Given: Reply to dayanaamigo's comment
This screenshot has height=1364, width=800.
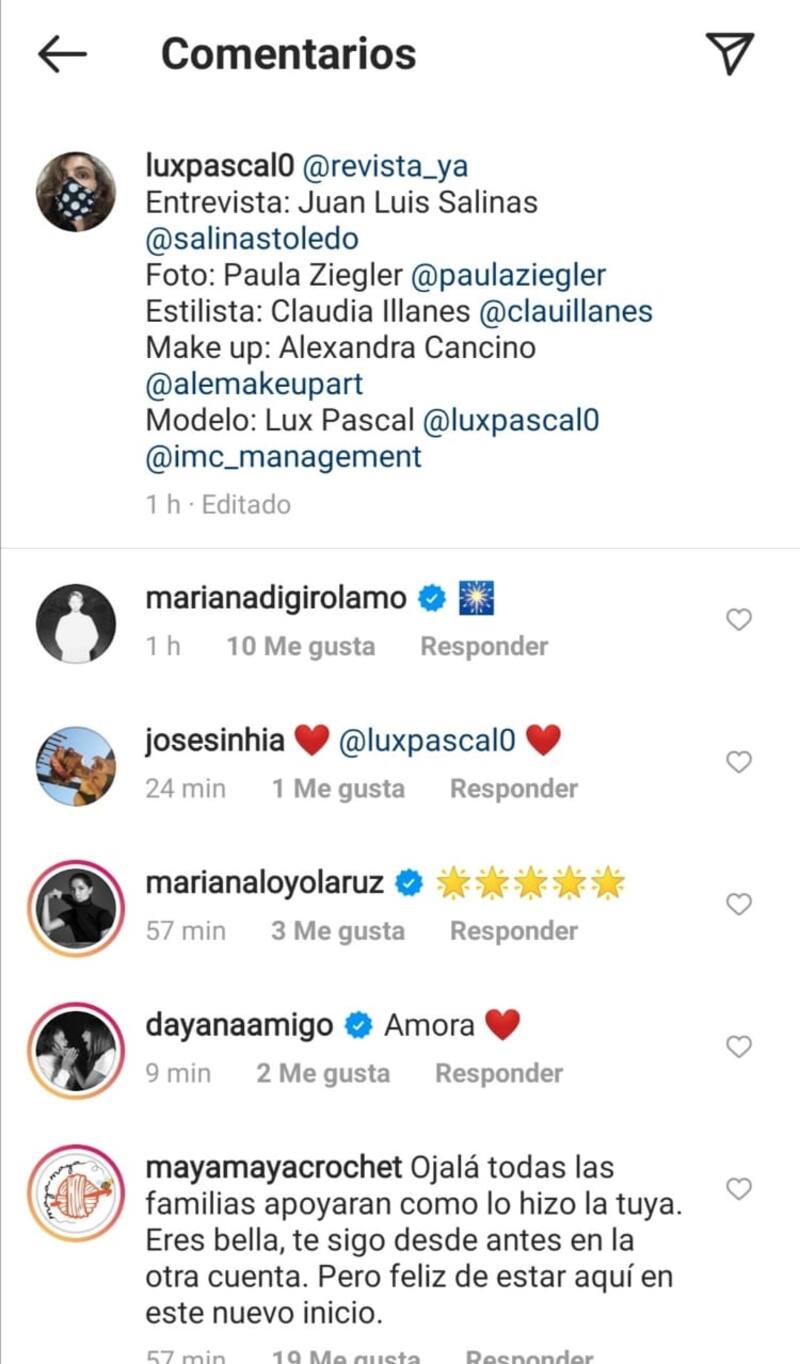Looking at the screenshot, I should point(499,1073).
